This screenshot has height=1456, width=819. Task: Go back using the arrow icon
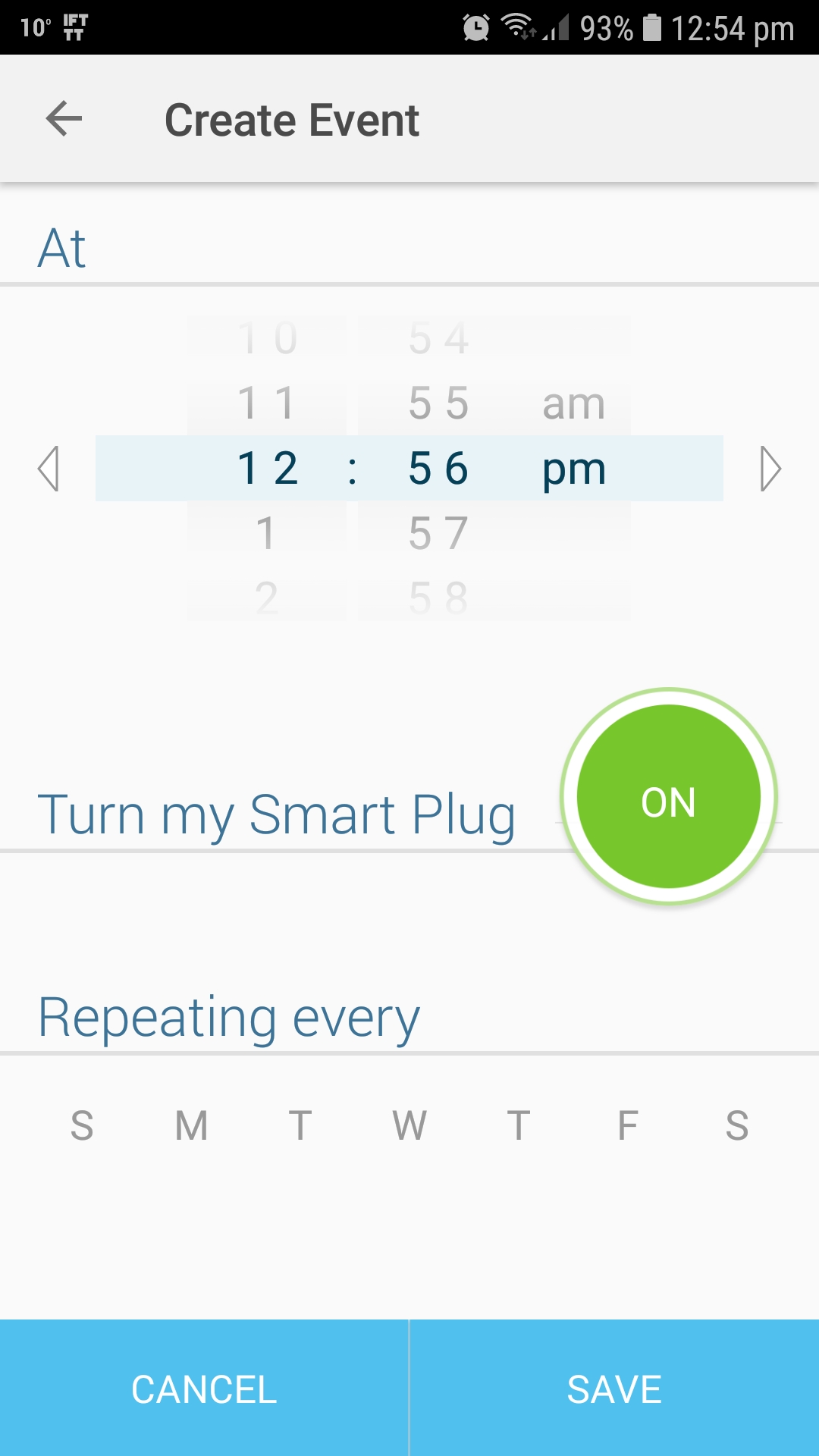(x=64, y=119)
